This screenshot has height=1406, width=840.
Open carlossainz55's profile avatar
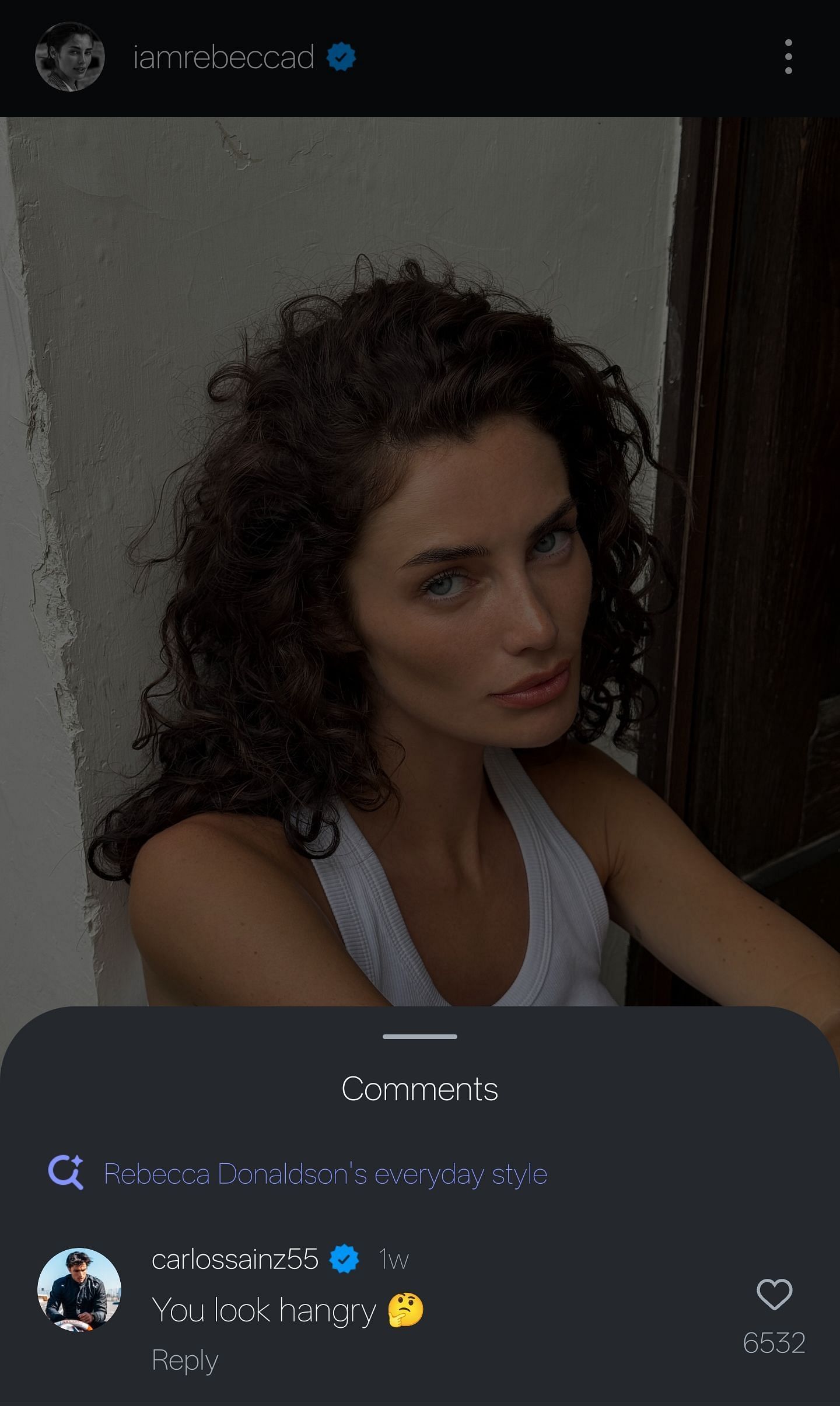tap(79, 1289)
